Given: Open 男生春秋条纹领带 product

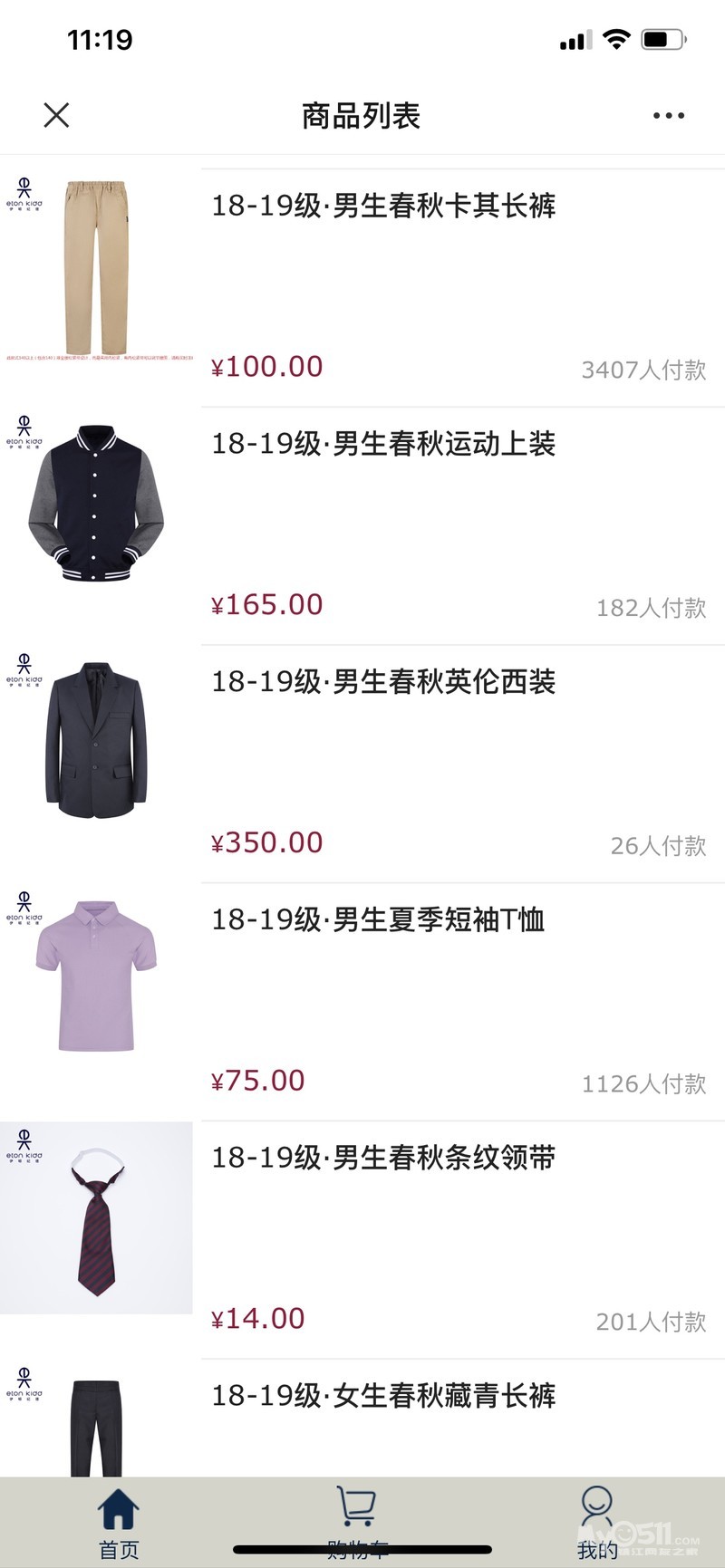Looking at the screenshot, I should coord(383,1159).
